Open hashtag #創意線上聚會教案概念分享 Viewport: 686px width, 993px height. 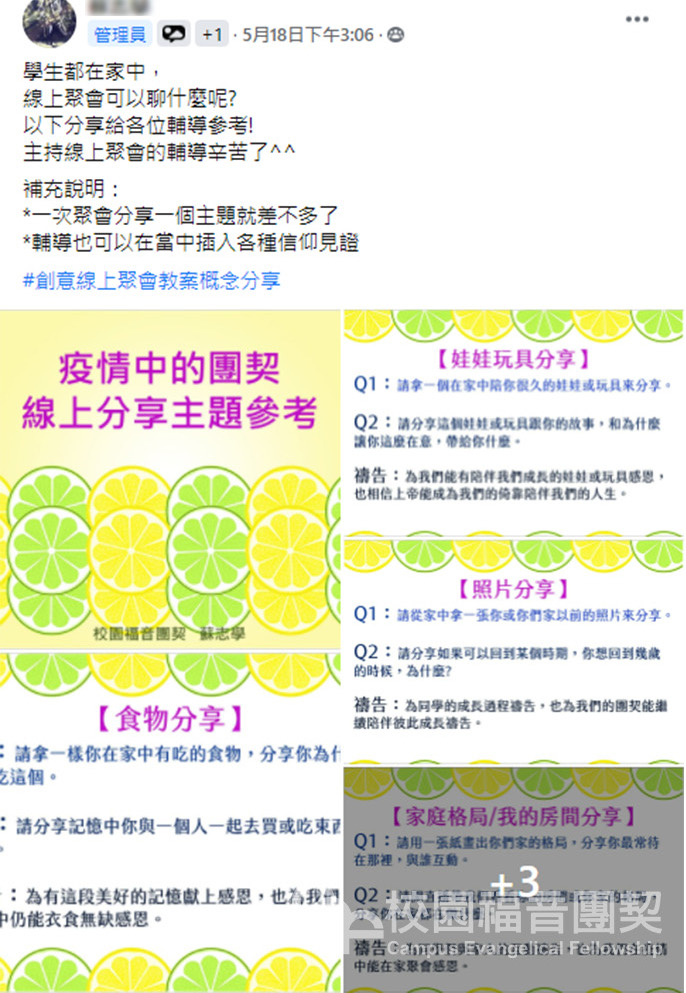pyautogui.click(x=151, y=280)
